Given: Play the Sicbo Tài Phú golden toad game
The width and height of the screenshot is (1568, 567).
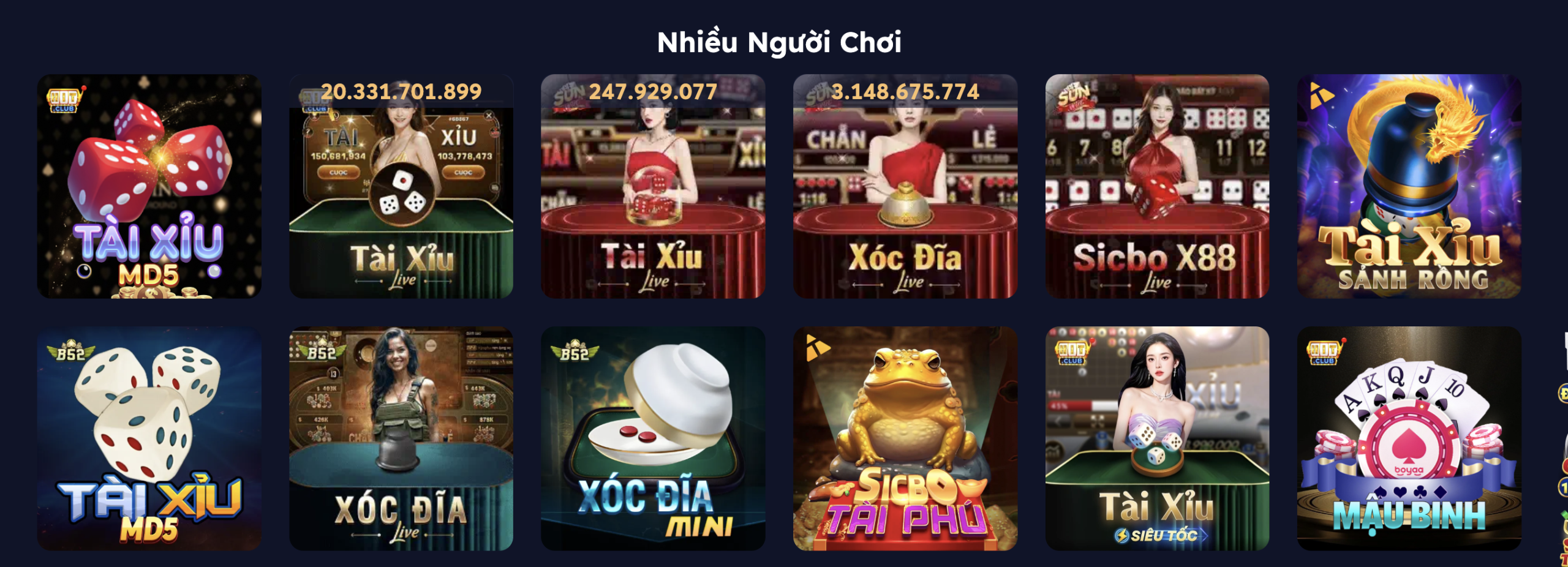Looking at the screenshot, I should pyautogui.click(x=905, y=438).
